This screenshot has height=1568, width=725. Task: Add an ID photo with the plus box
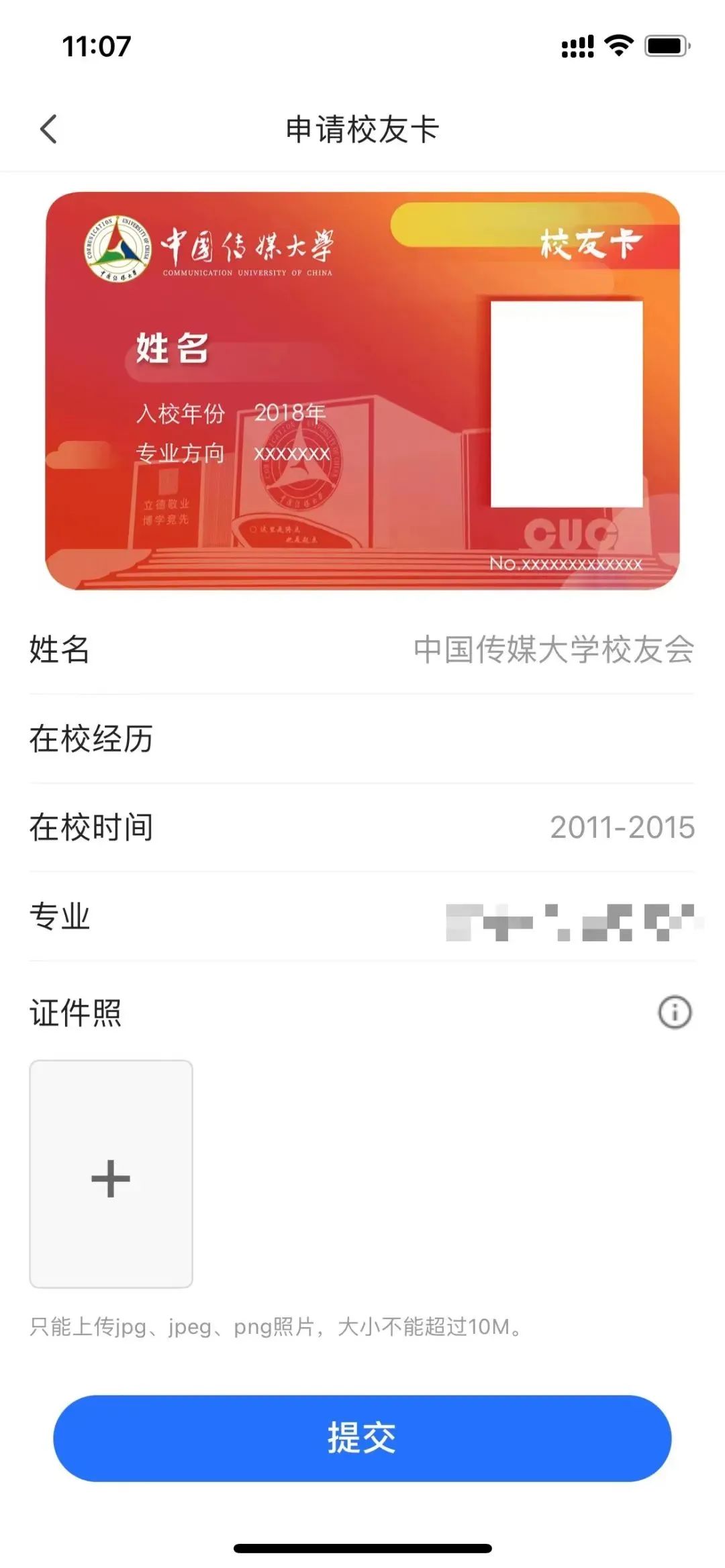pyautogui.click(x=111, y=1174)
